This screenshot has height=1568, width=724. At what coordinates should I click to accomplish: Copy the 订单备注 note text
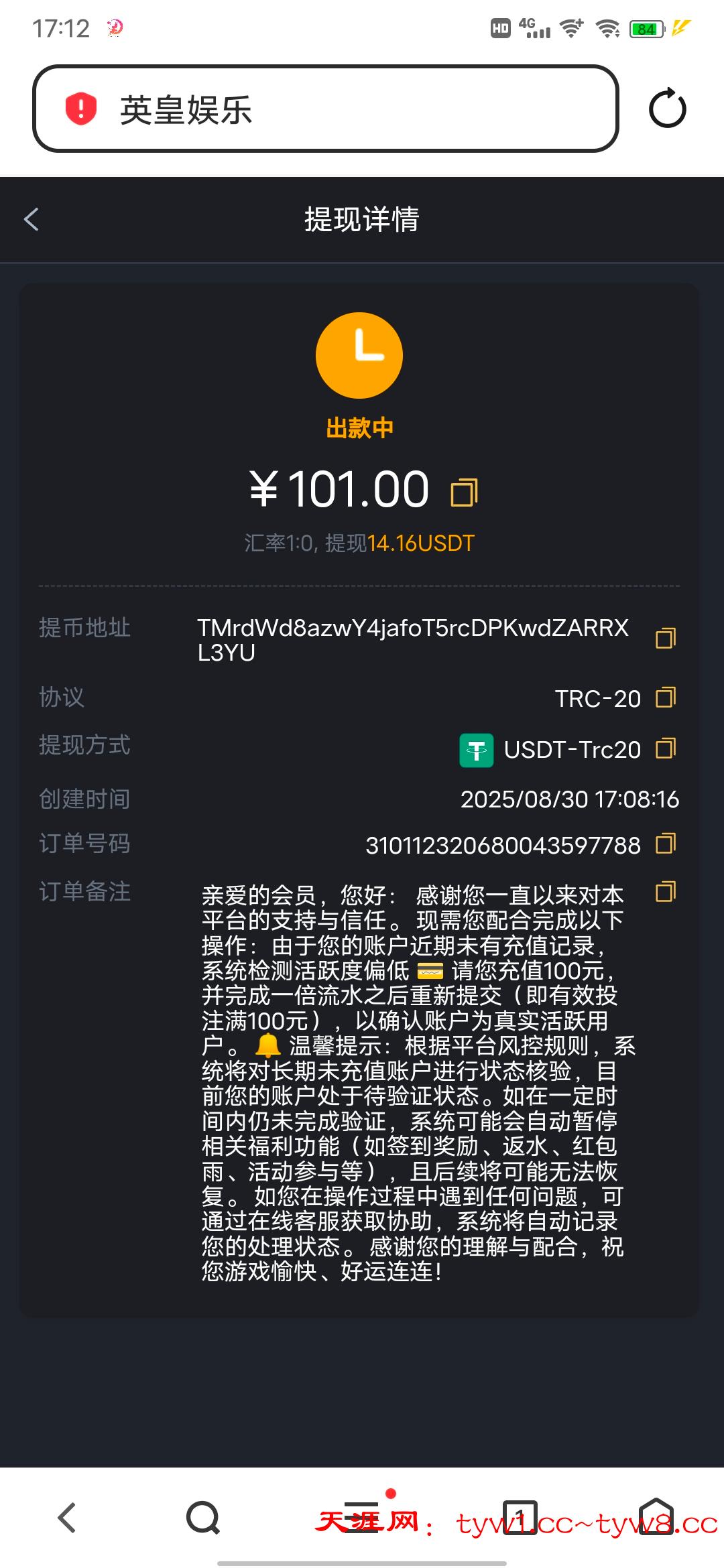click(x=665, y=892)
